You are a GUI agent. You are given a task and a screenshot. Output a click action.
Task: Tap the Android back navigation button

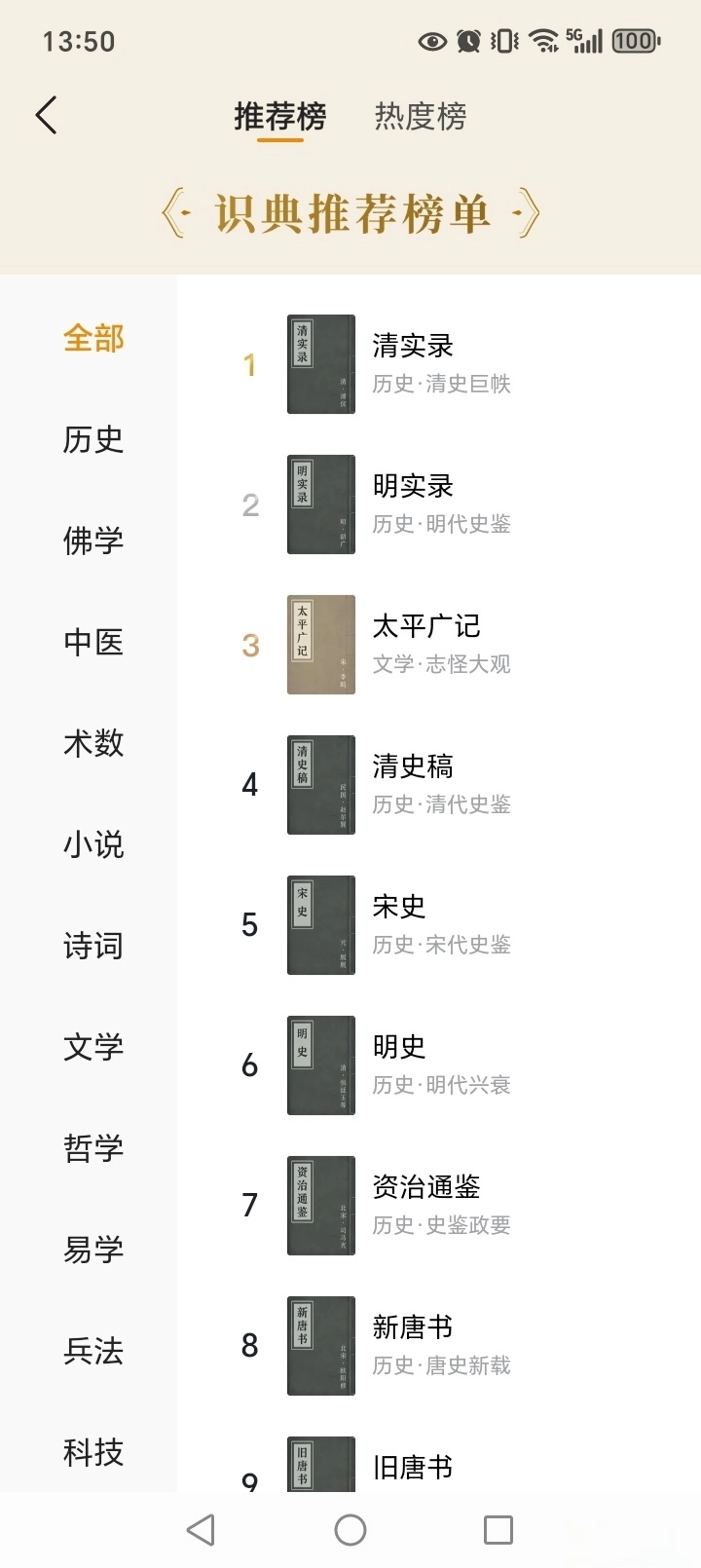click(200, 1529)
